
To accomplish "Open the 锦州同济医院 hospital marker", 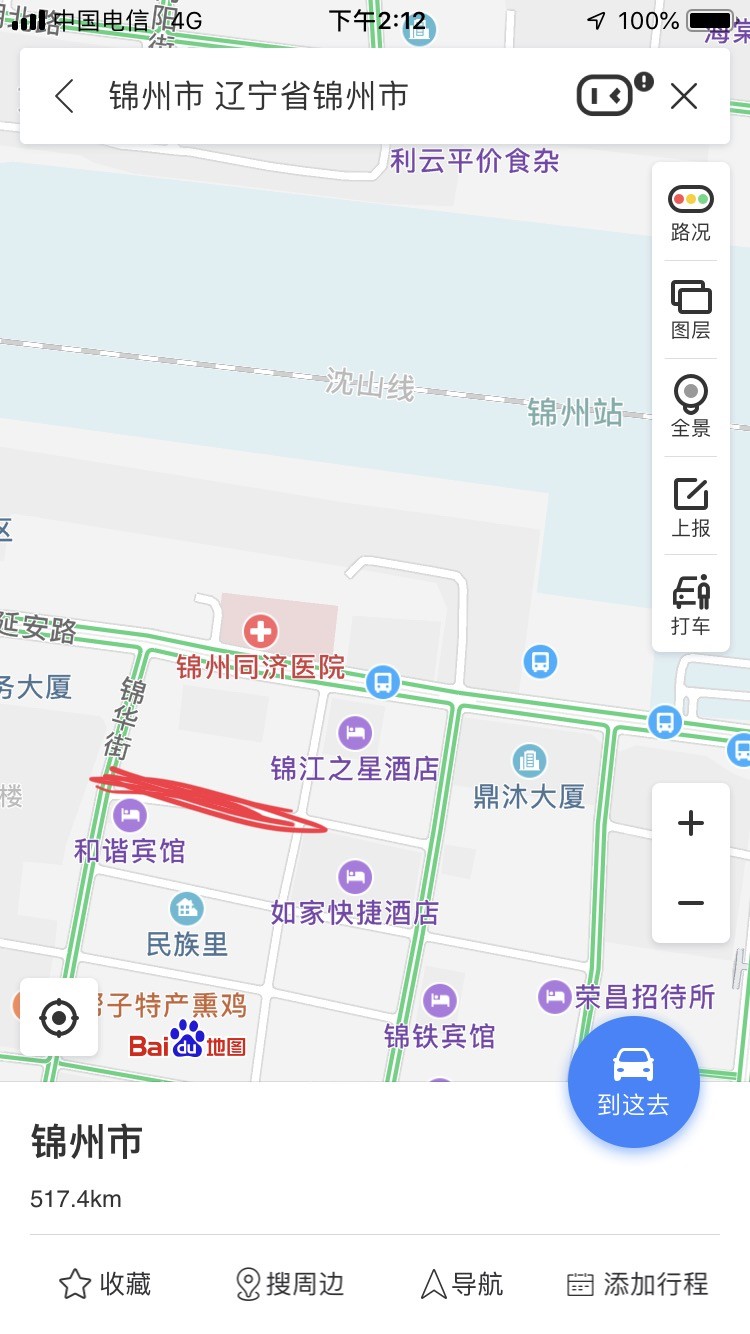I will click(x=260, y=632).
